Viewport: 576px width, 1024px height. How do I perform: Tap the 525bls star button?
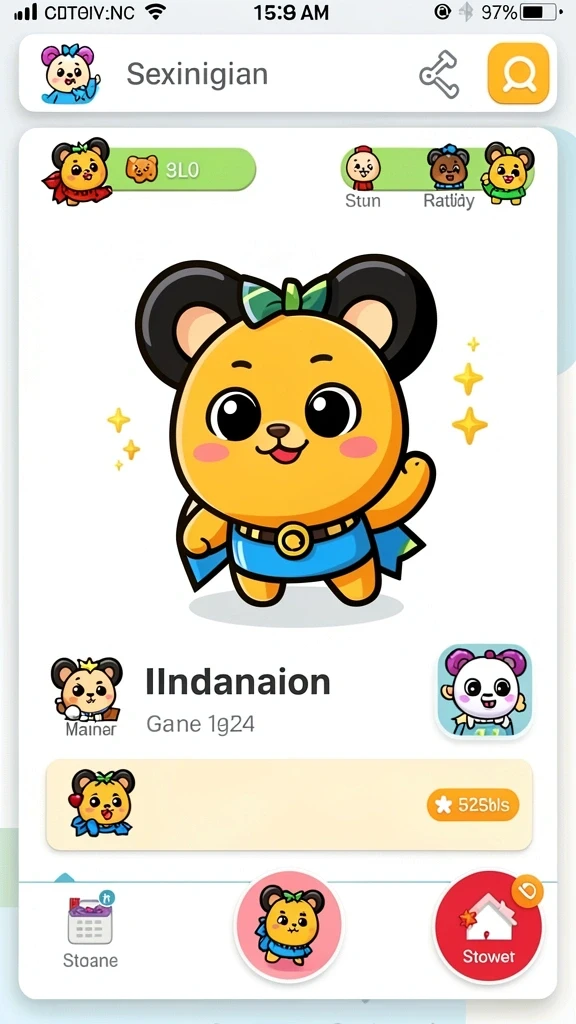click(473, 805)
